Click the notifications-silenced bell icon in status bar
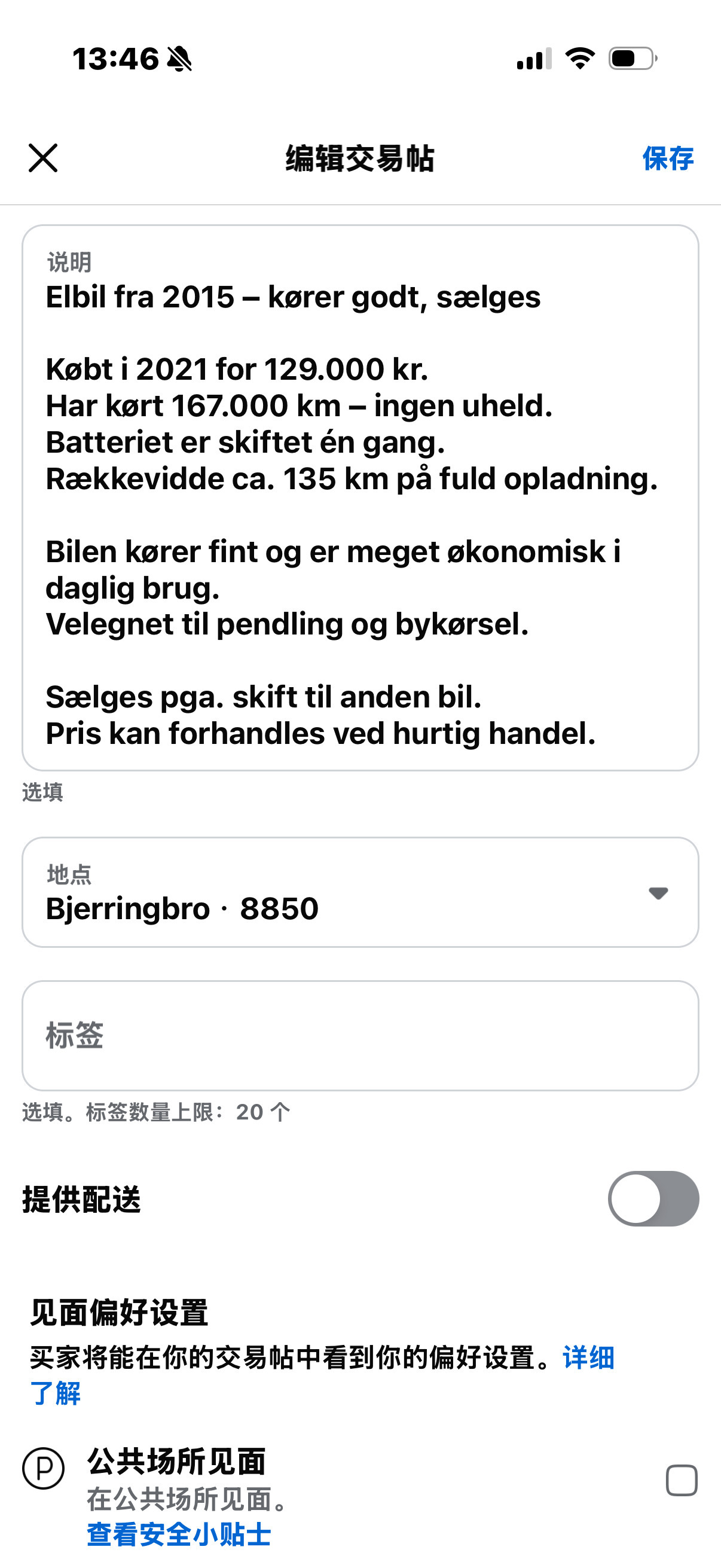The width and height of the screenshot is (721, 1568). click(x=179, y=60)
